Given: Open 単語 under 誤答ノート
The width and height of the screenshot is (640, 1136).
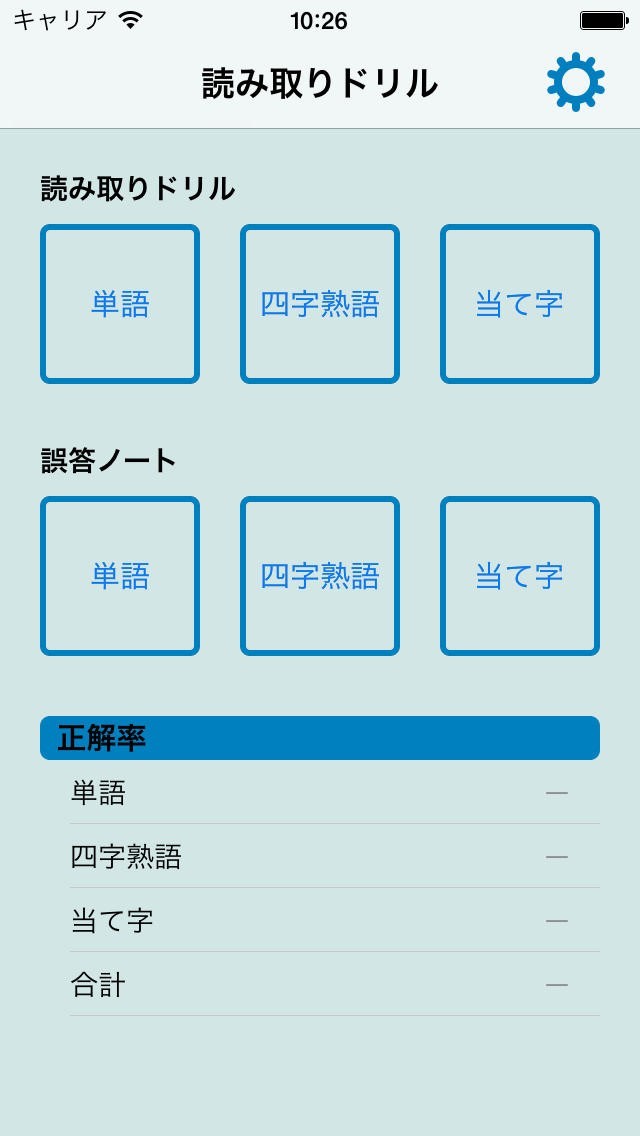Looking at the screenshot, I should pyautogui.click(x=120, y=576).
